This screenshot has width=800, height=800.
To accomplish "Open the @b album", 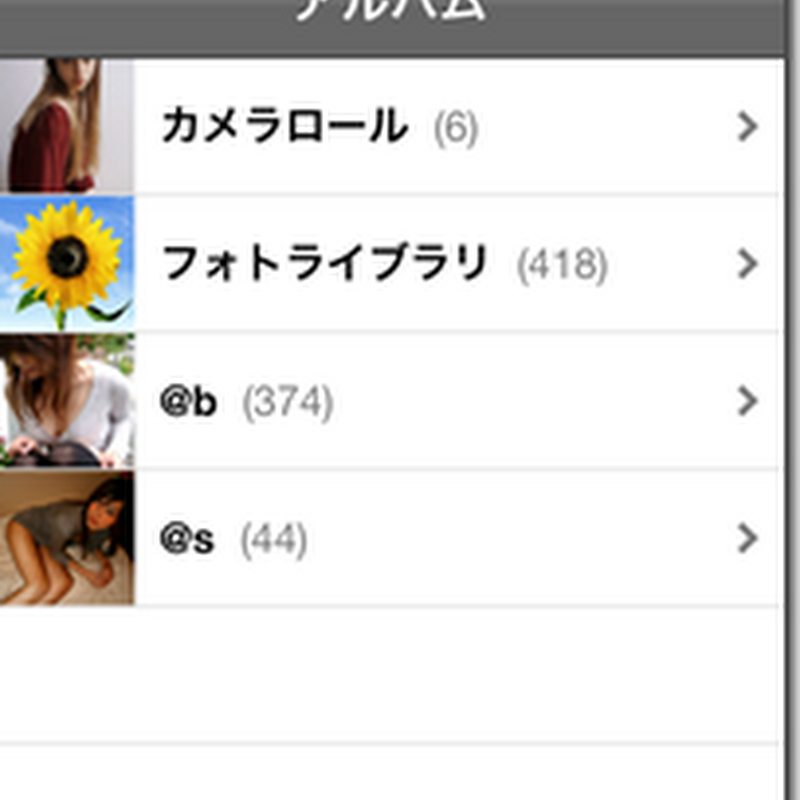I will (400, 401).
